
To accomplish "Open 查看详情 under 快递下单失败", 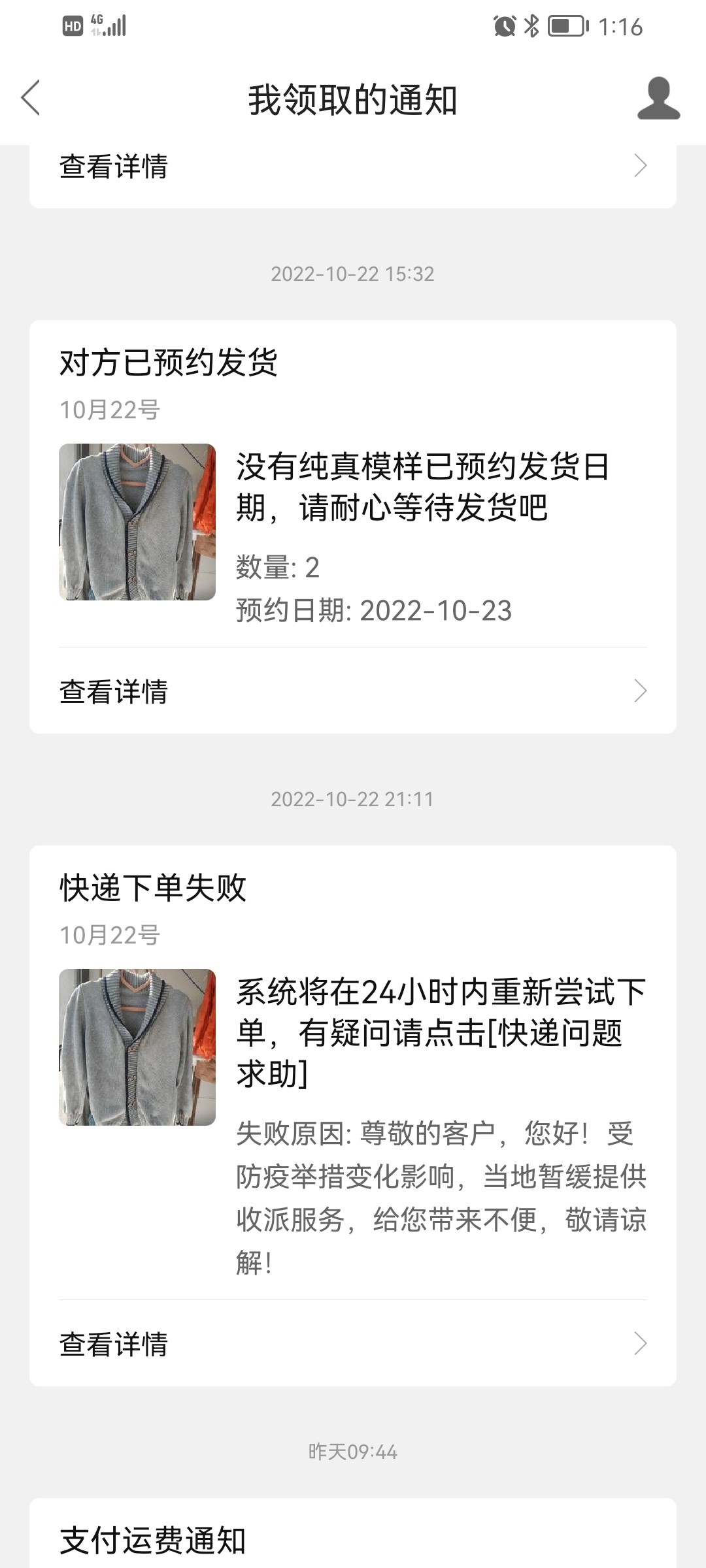I will coord(353,1344).
